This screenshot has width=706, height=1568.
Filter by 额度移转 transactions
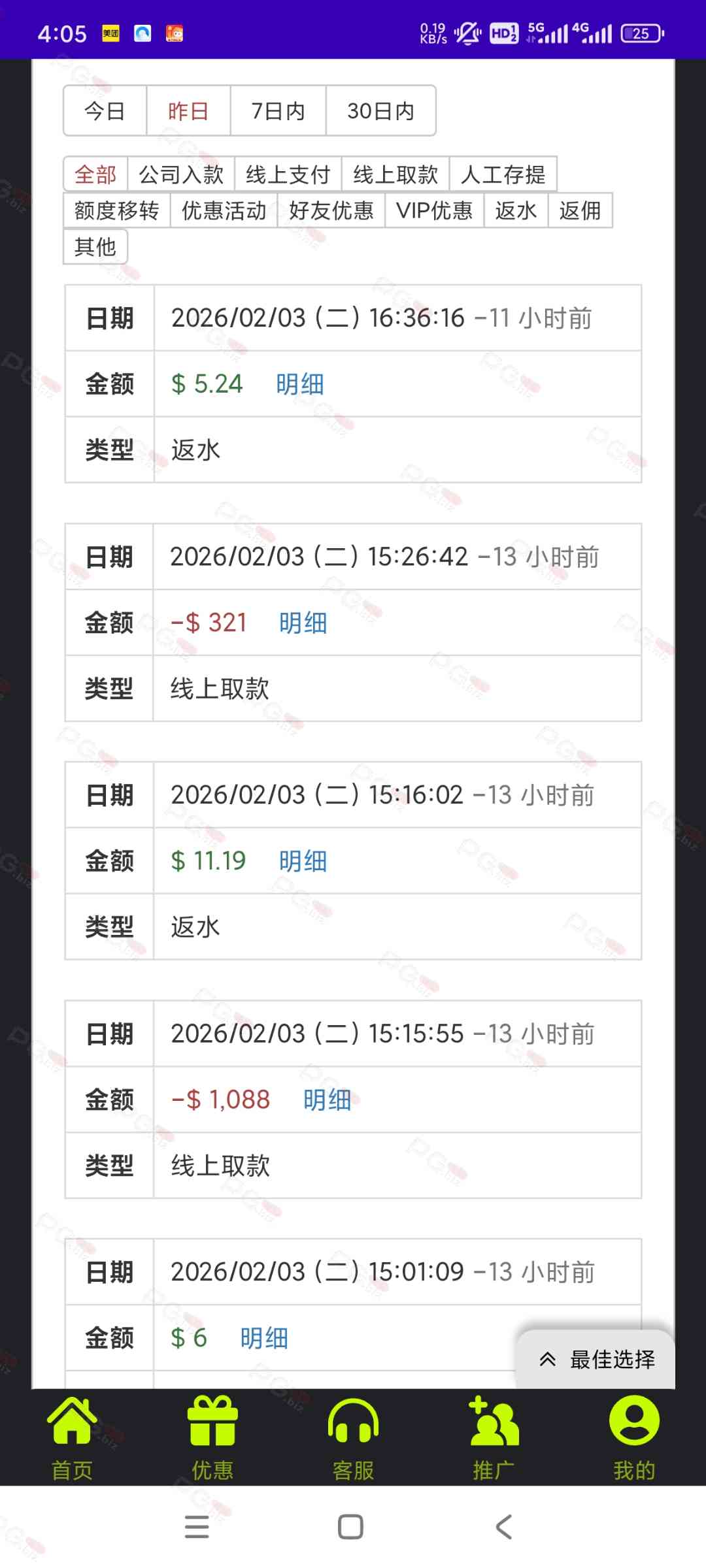[116, 210]
